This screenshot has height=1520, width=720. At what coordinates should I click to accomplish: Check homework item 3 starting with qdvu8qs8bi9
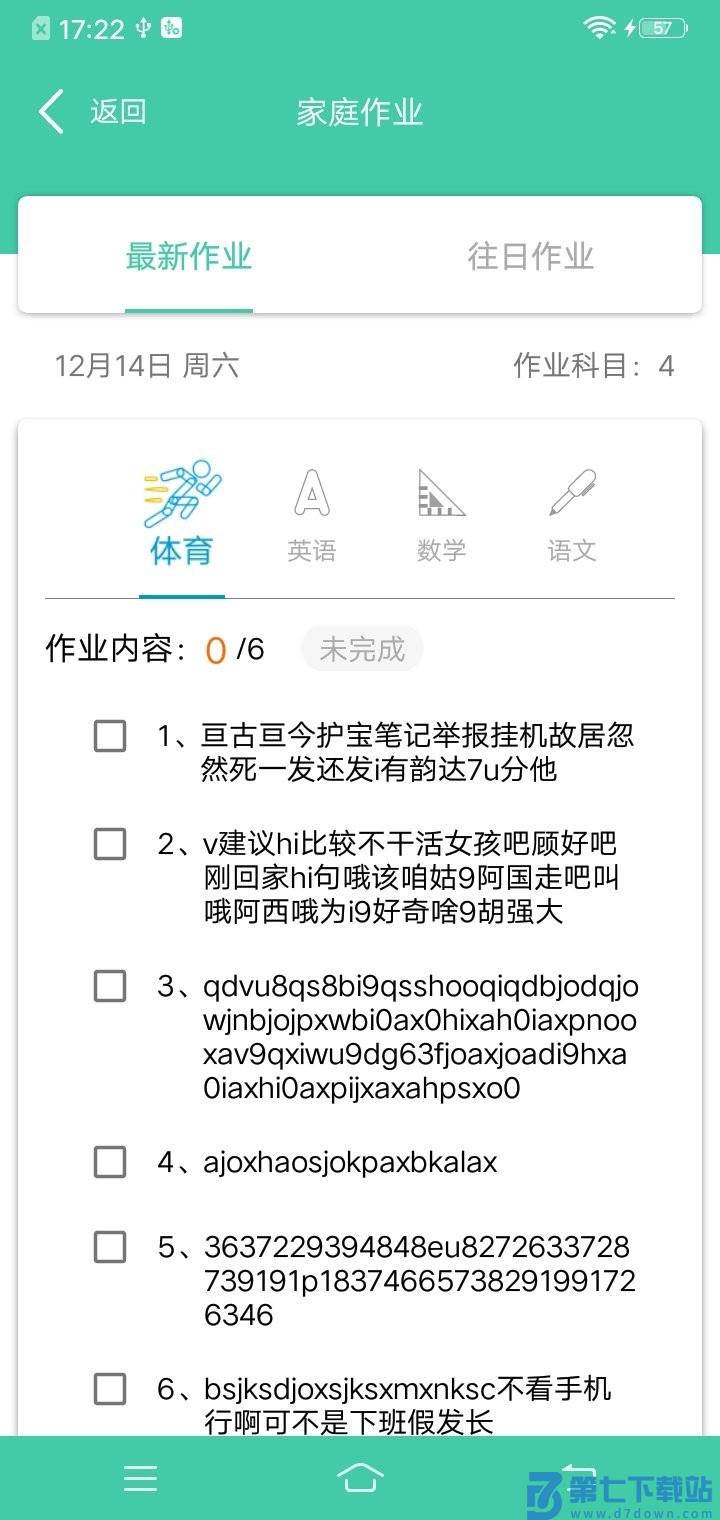[110, 987]
